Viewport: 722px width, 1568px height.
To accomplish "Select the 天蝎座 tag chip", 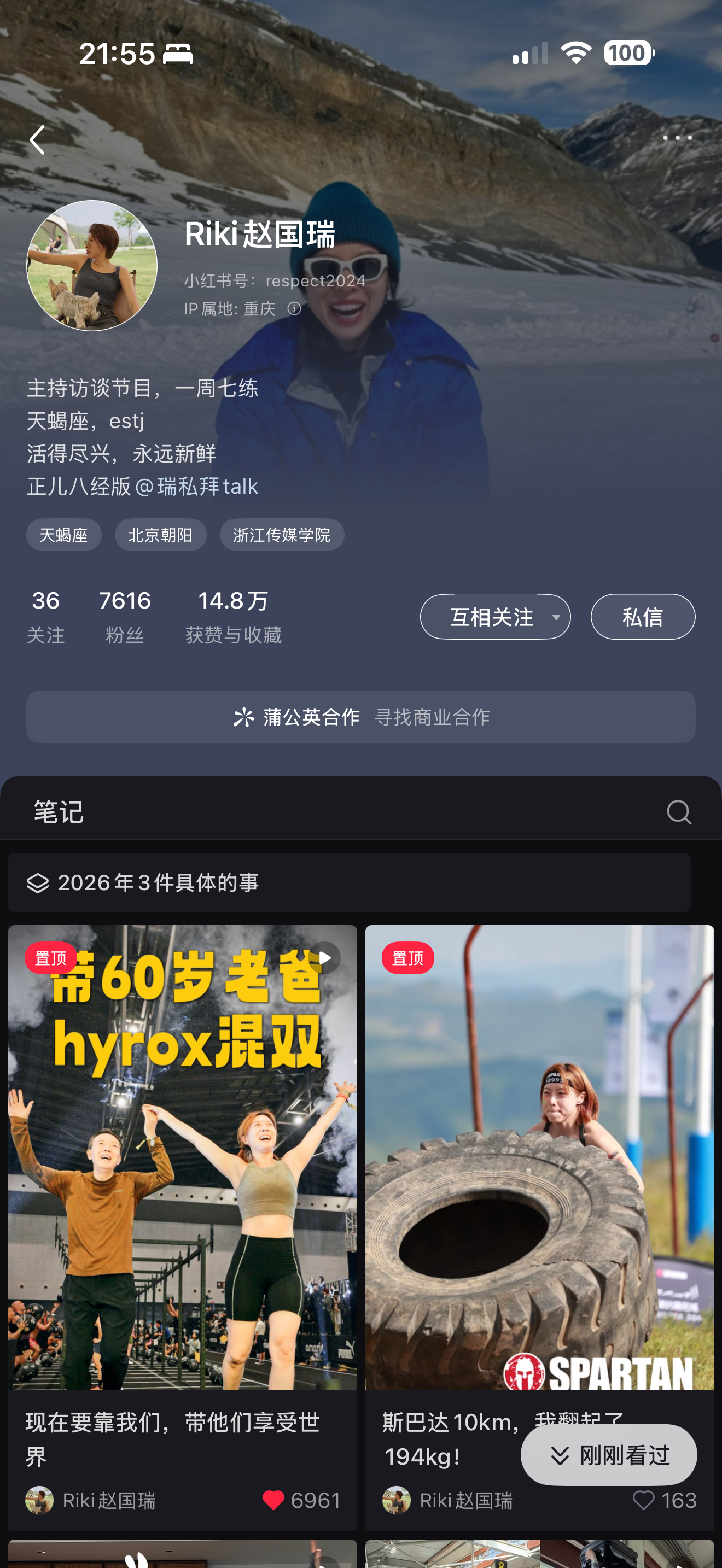I will tap(64, 535).
